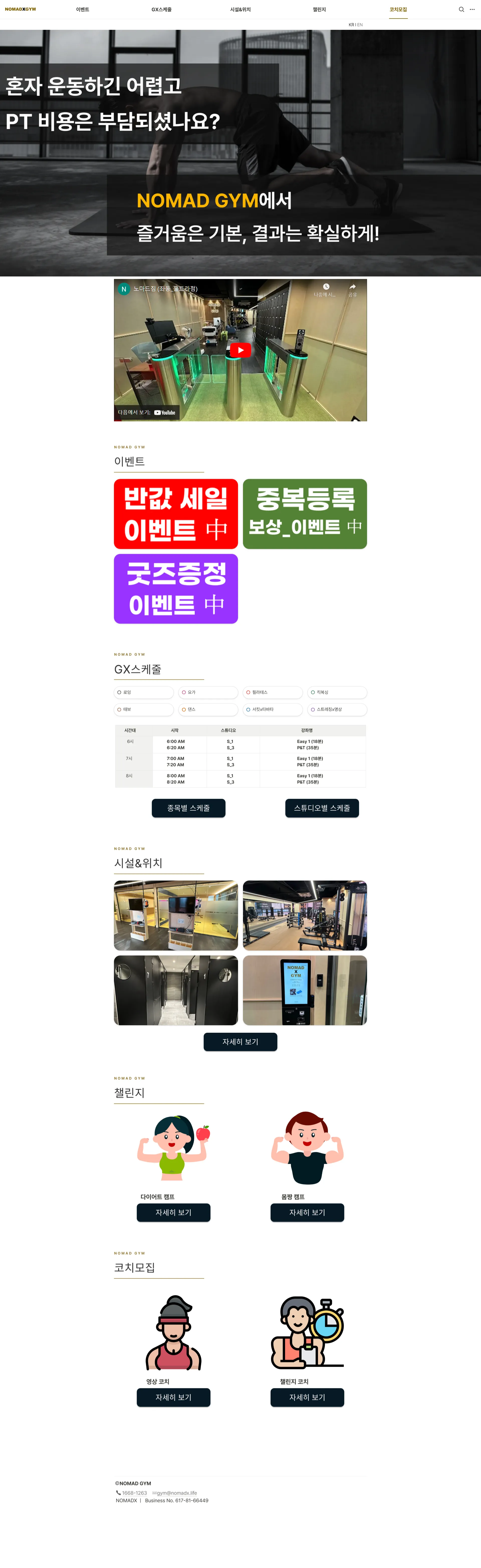Viewport: 481px width, 1568px height.
Task: Choose the 킥복싱 class filter
Action: coord(337,692)
